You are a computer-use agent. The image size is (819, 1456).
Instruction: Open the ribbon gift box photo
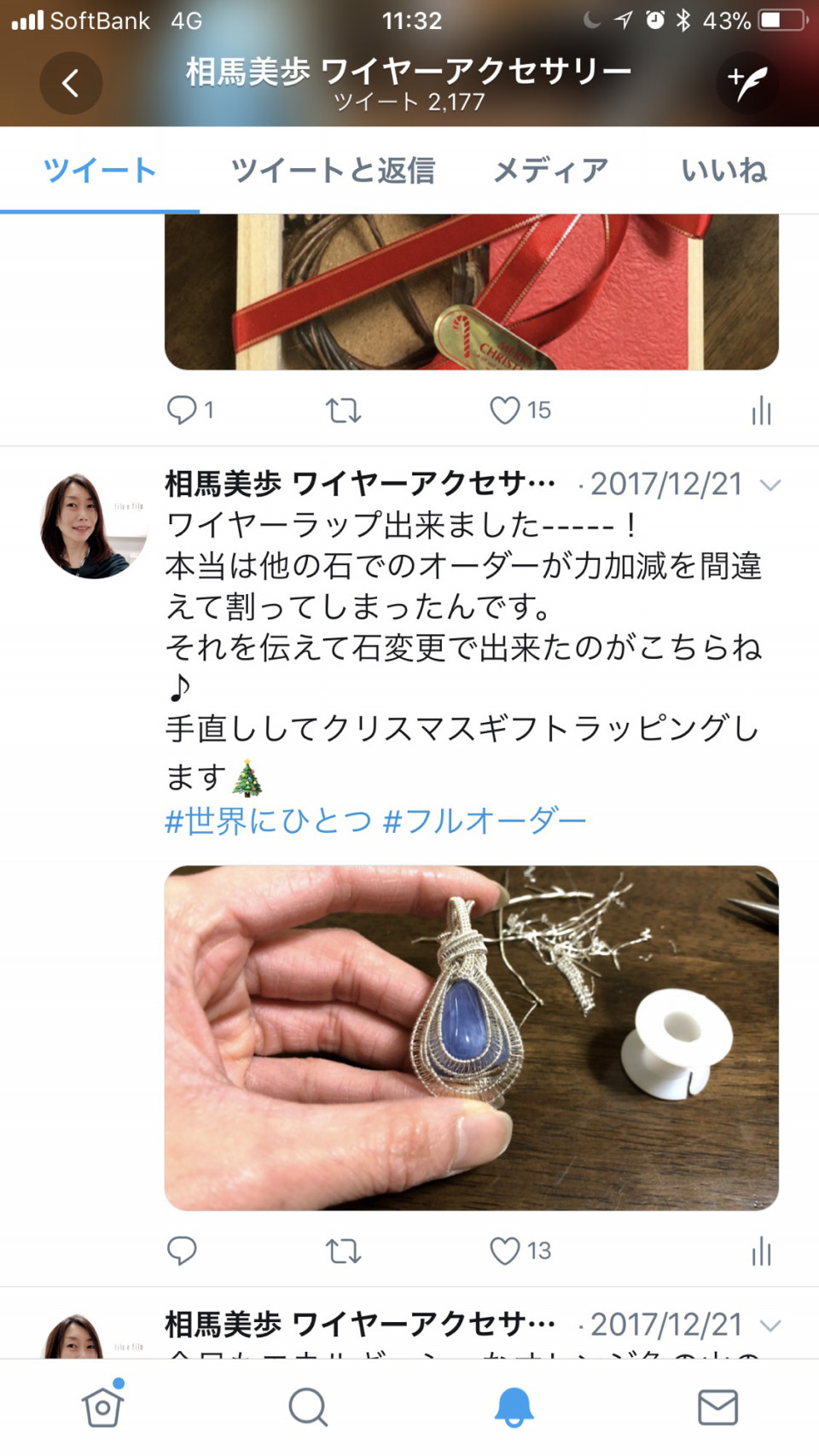pyautogui.click(x=471, y=291)
